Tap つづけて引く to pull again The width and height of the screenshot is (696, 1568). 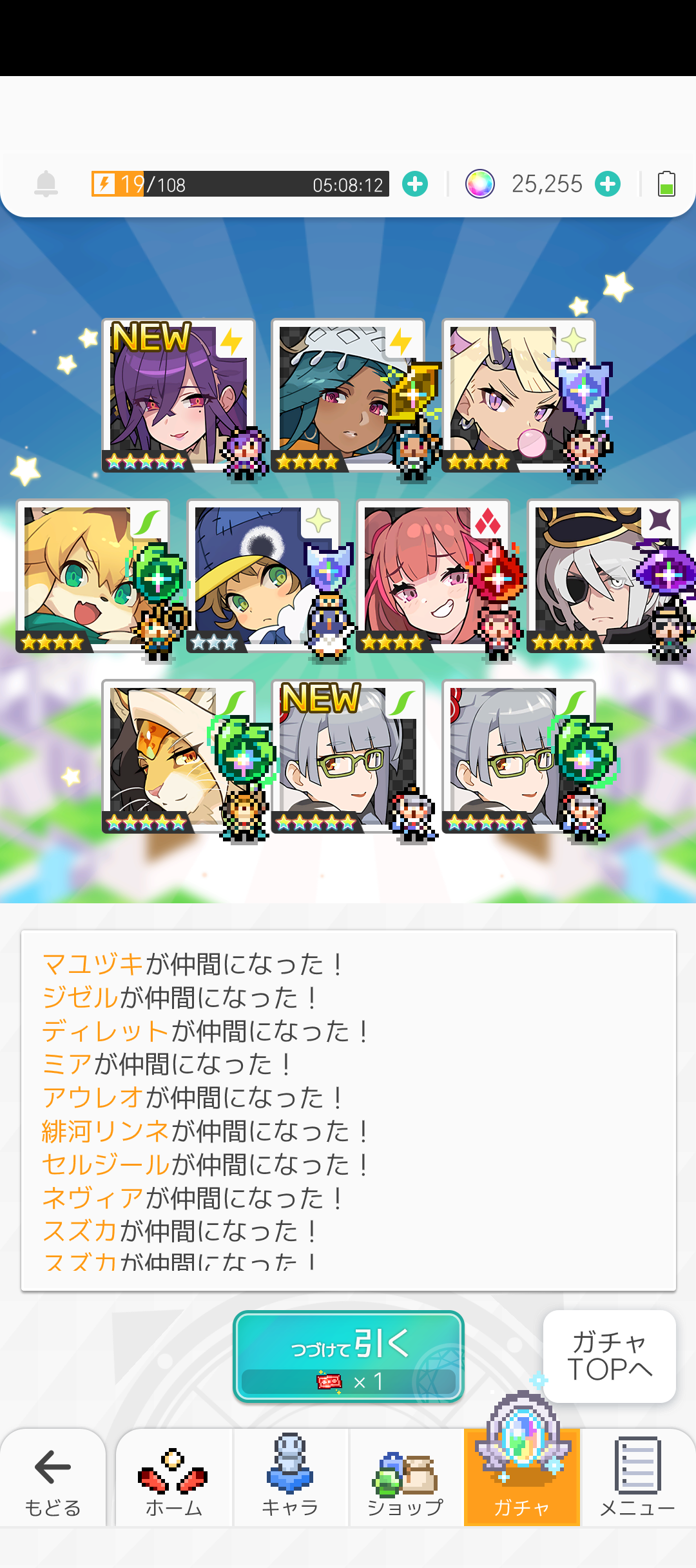point(348,1356)
